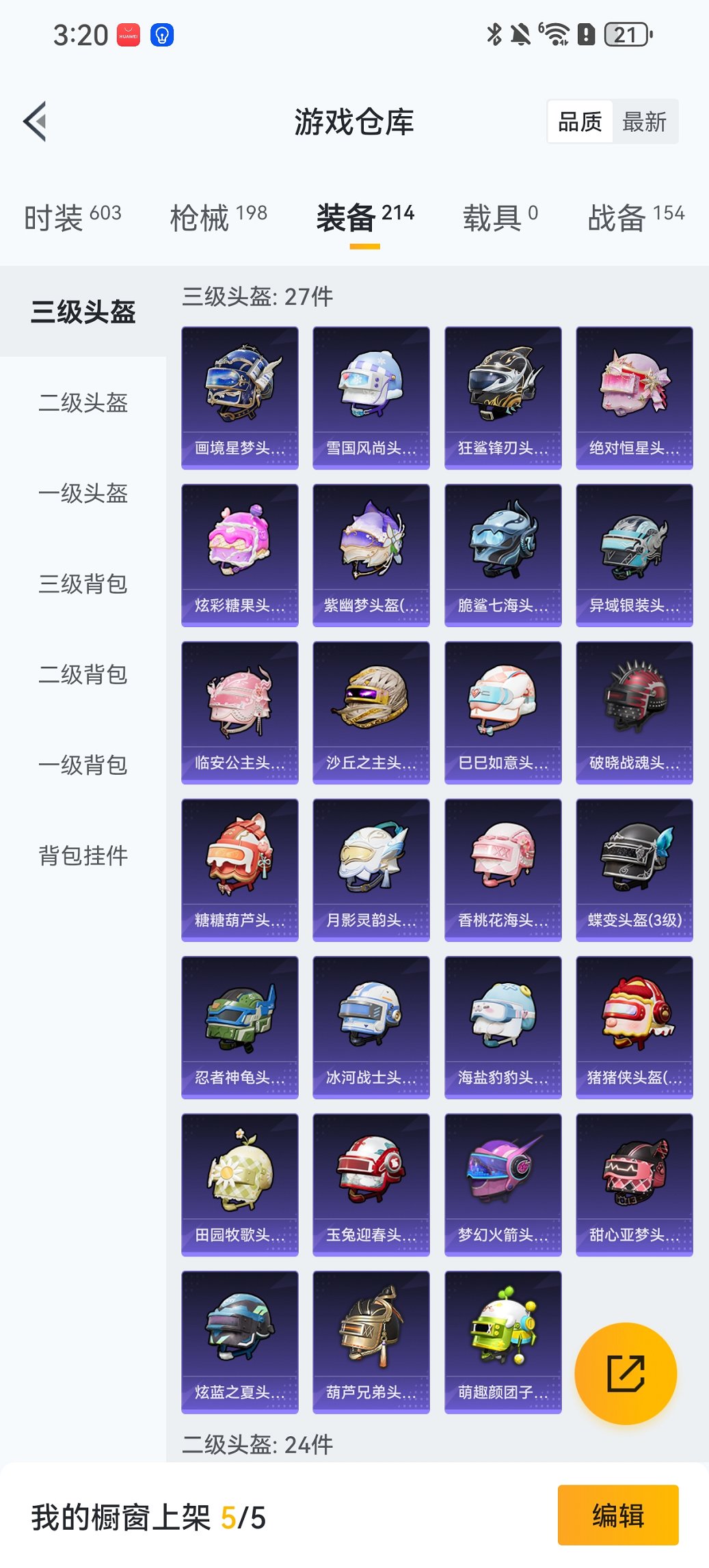The width and height of the screenshot is (709, 1568).
Task: Toggle sorting to 最新
Action: pyautogui.click(x=645, y=121)
